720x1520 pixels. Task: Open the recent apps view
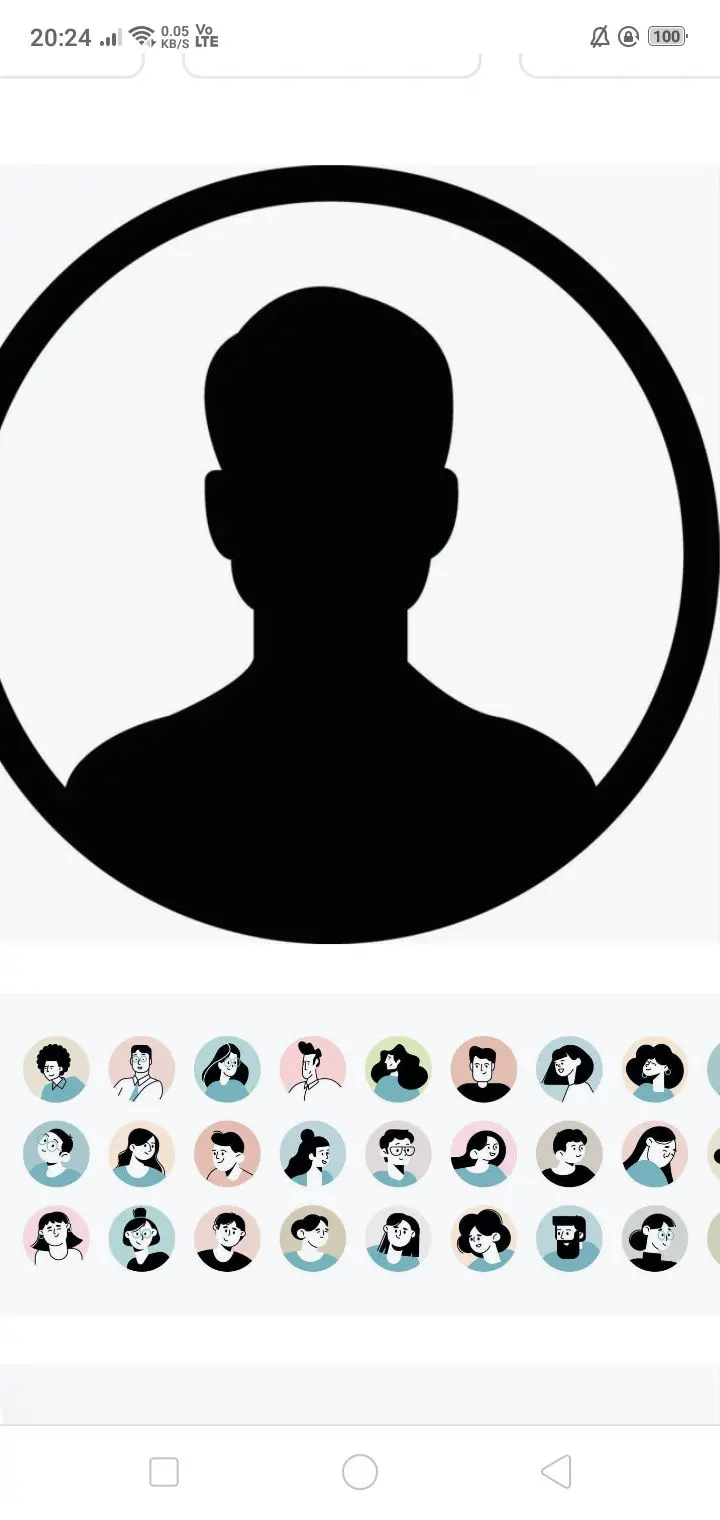click(164, 1472)
